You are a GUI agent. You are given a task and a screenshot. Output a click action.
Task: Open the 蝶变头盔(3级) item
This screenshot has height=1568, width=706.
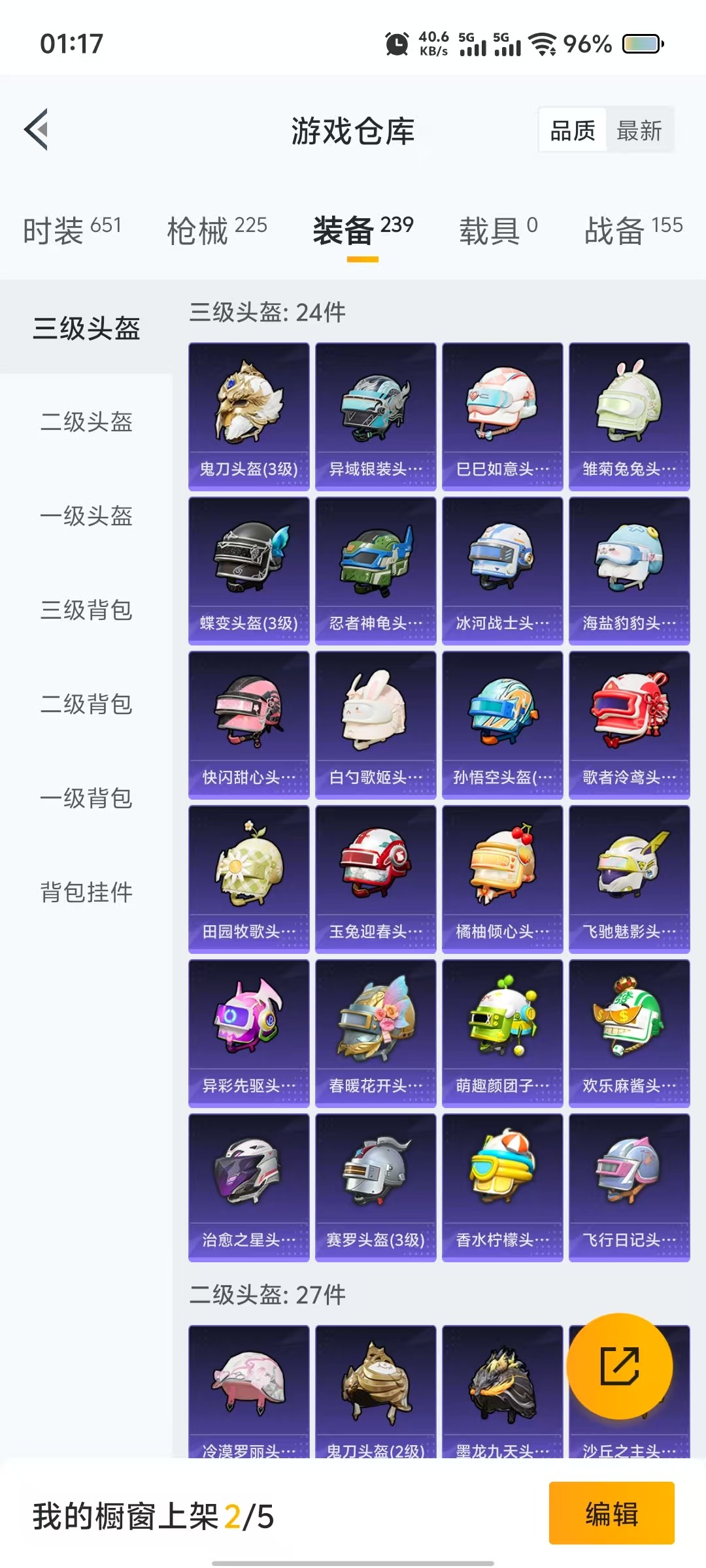[249, 571]
